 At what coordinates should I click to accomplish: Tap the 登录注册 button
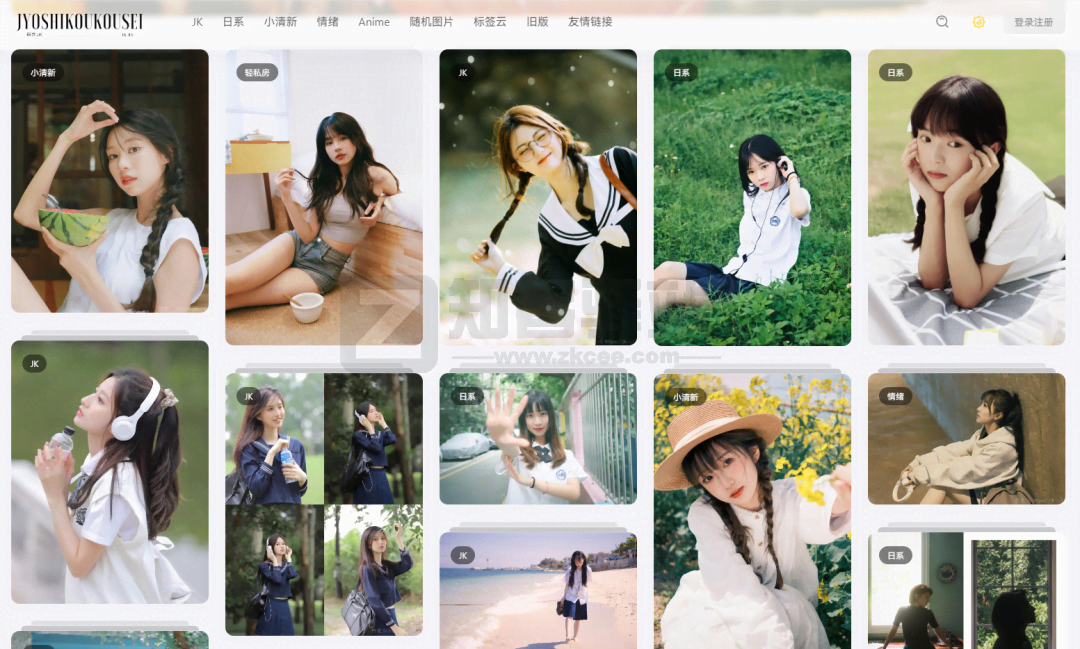pyautogui.click(x=1033, y=22)
